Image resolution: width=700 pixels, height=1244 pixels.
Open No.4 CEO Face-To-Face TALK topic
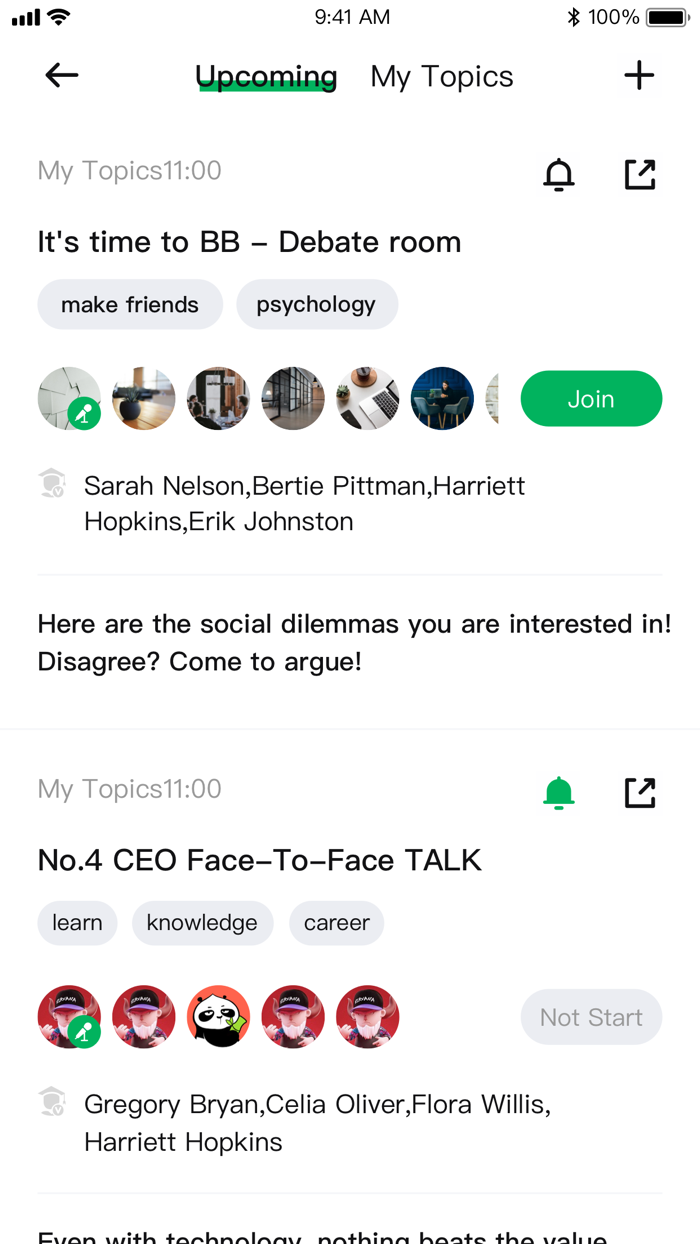click(x=259, y=860)
